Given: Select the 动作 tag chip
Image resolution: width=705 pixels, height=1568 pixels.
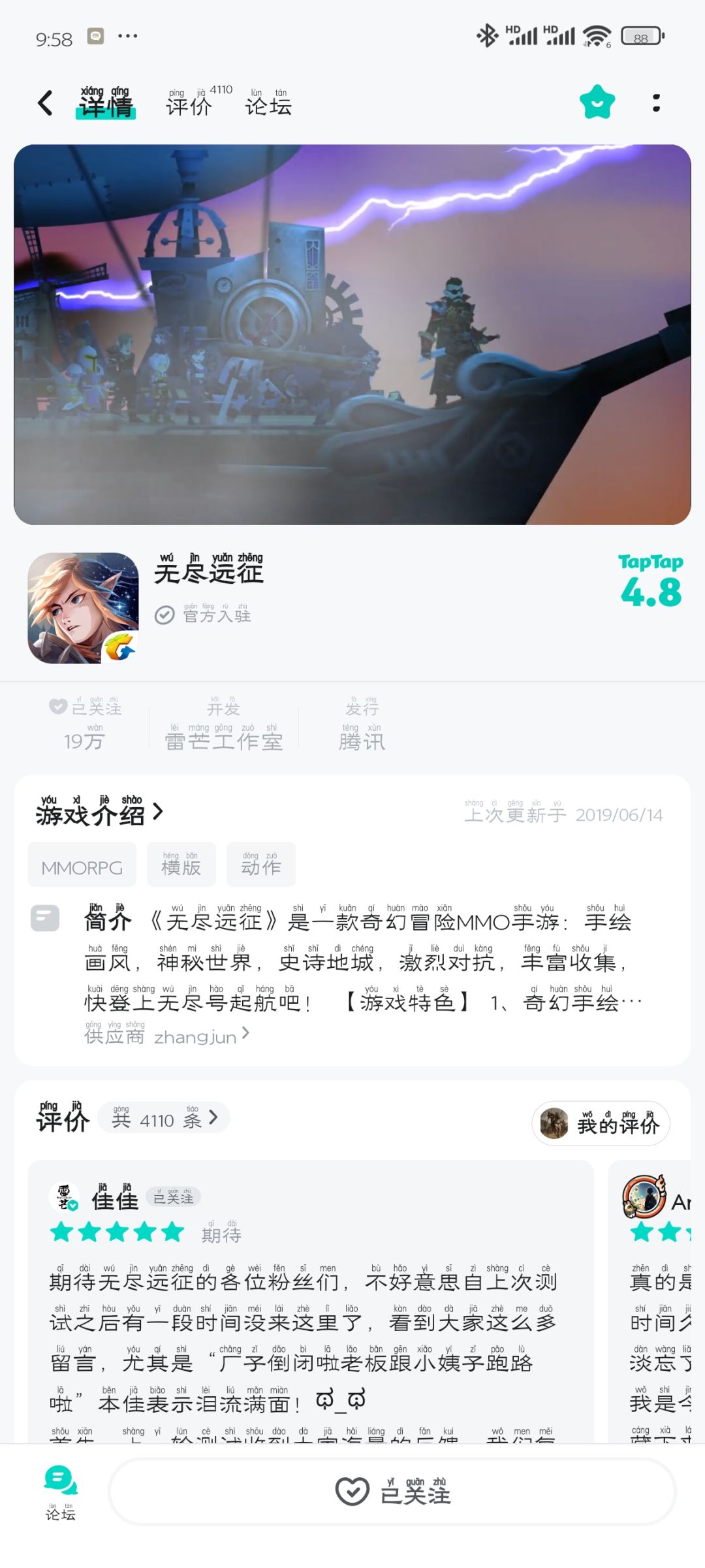Looking at the screenshot, I should pos(261,865).
